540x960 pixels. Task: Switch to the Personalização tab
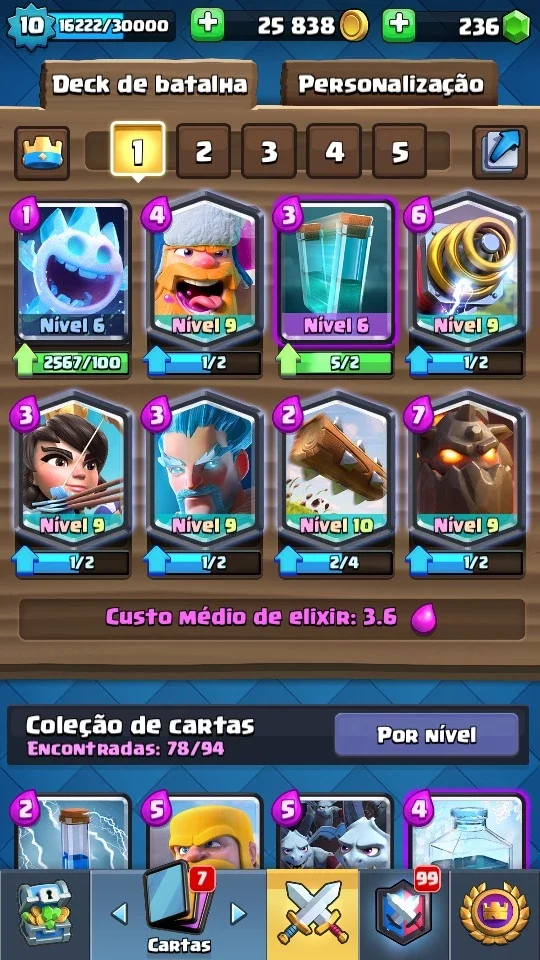pyautogui.click(x=390, y=84)
